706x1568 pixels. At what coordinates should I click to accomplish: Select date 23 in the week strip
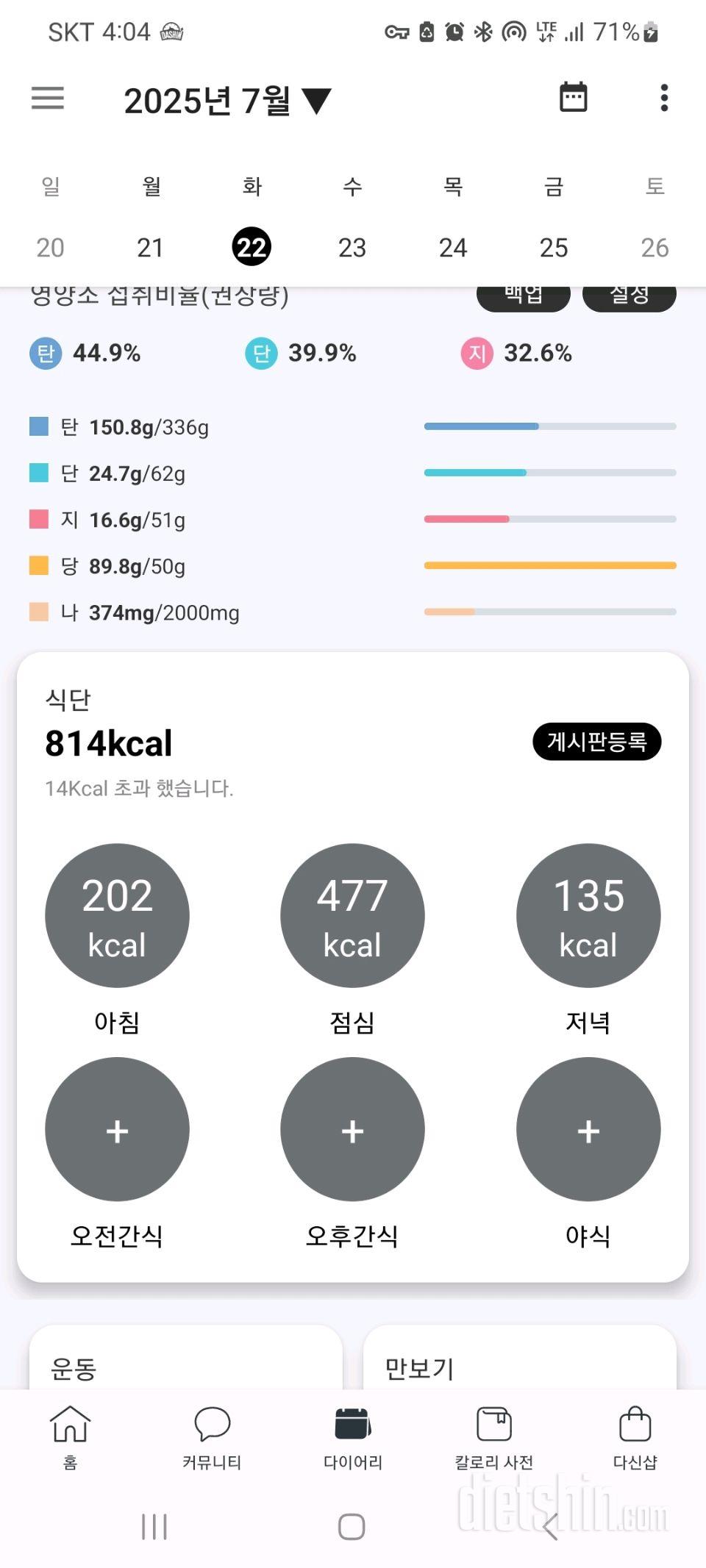click(x=352, y=247)
